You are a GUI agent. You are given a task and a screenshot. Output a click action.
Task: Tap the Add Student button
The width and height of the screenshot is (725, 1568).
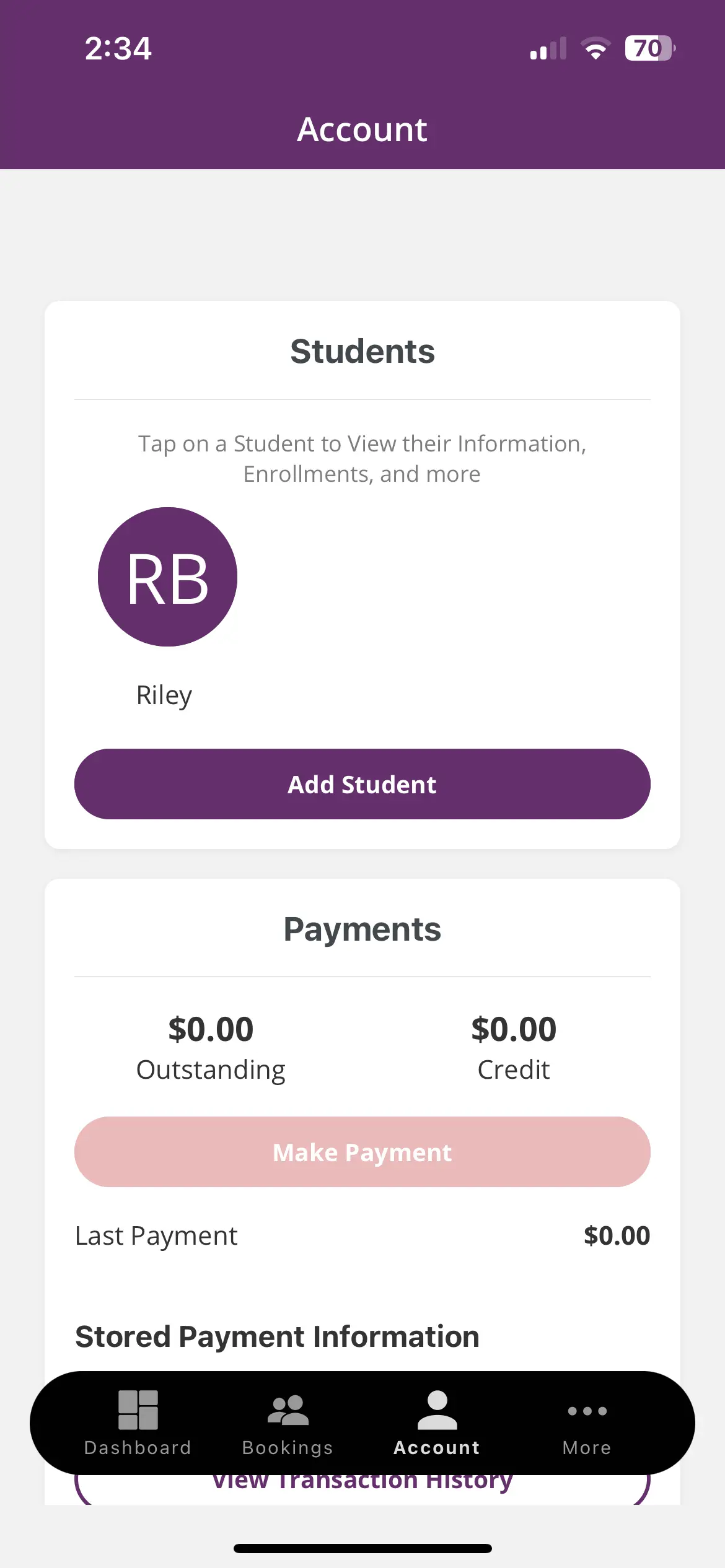click(x=362, y=784)
